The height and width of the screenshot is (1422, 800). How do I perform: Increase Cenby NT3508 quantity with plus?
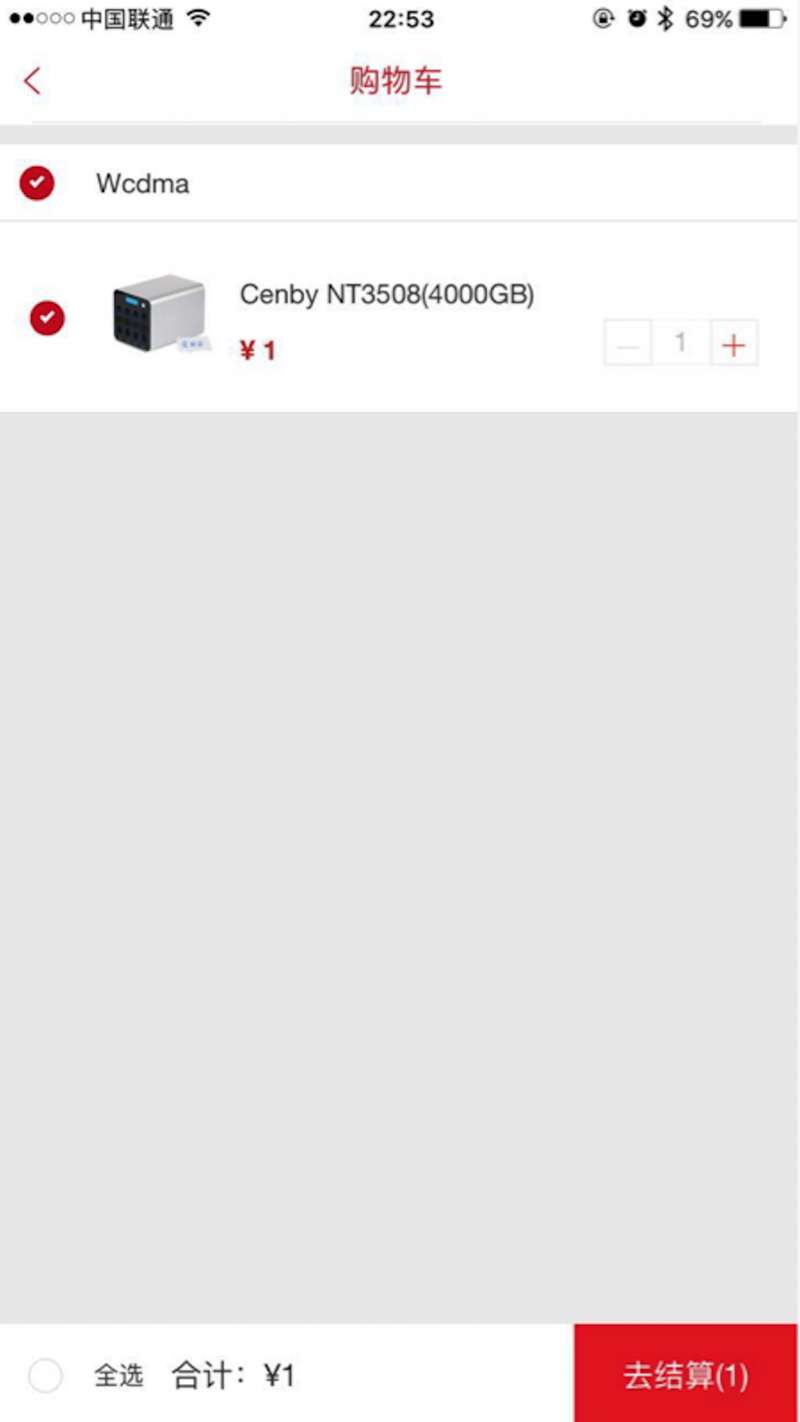(x=734, y=343)
